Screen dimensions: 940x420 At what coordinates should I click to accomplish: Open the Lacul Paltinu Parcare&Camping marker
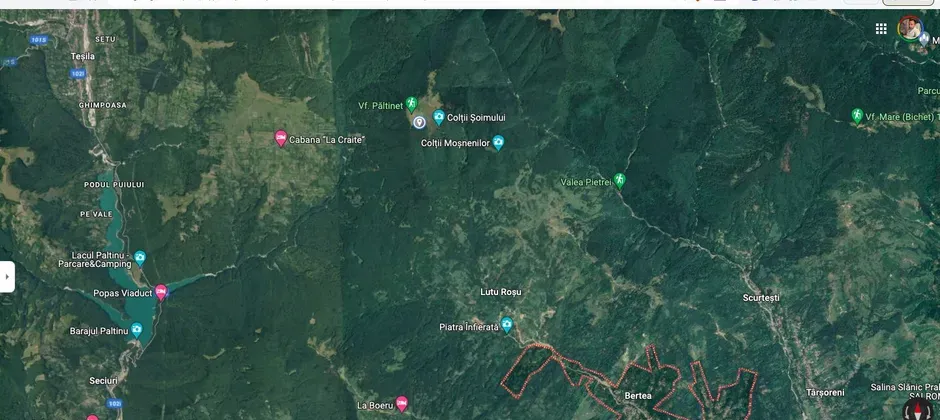(x=140, y=258)
